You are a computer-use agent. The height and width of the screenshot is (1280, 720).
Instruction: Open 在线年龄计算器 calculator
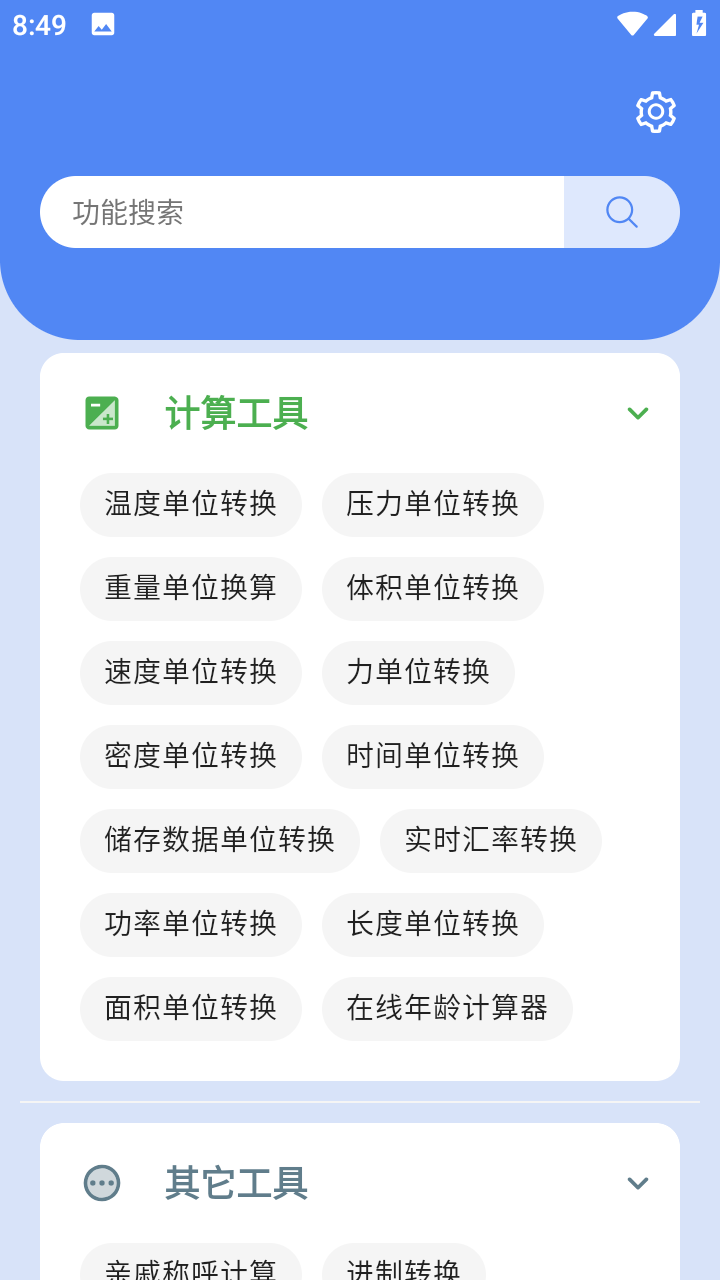click(447, 1009)
